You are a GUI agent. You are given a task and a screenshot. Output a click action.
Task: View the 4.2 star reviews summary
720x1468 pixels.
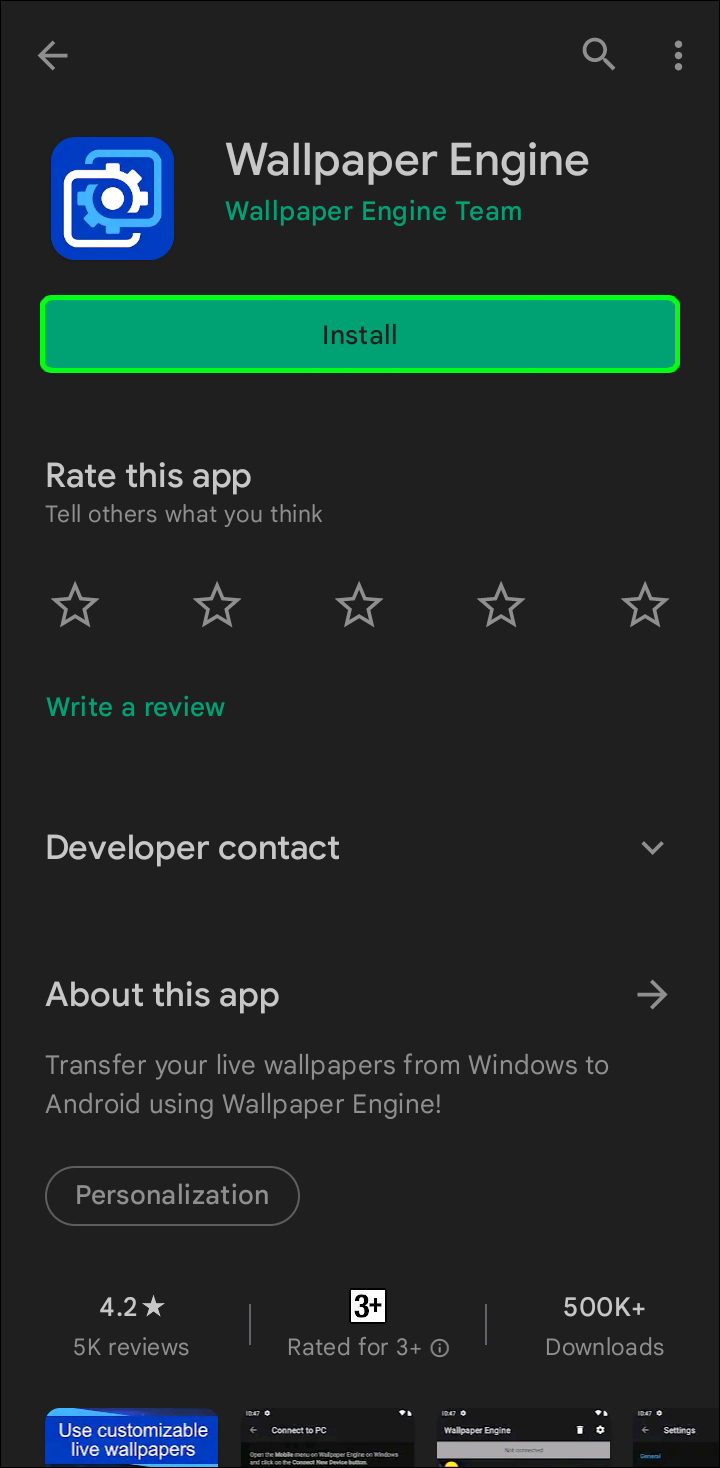tap(131, 1325)
